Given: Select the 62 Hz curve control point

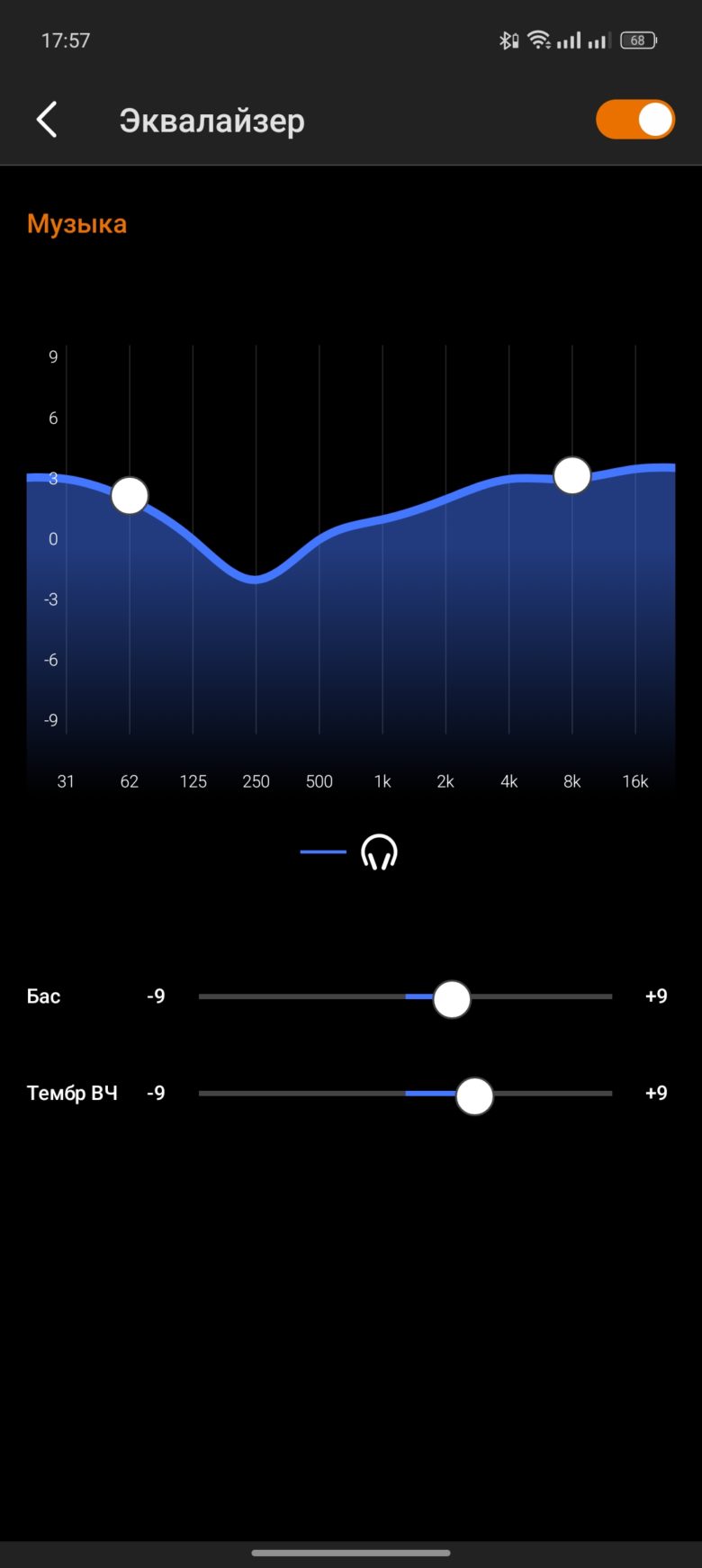Looking at the screenshot, I should tap(130, 495).
